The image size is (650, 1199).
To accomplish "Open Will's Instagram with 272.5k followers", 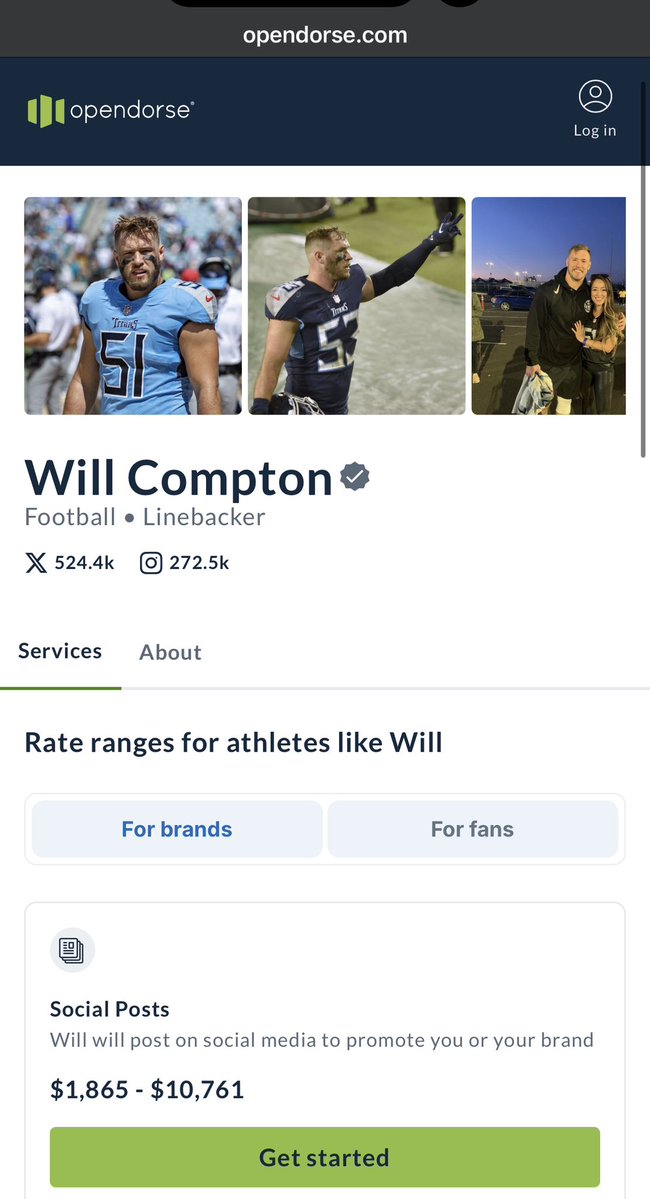I will [x=184, y=564].
